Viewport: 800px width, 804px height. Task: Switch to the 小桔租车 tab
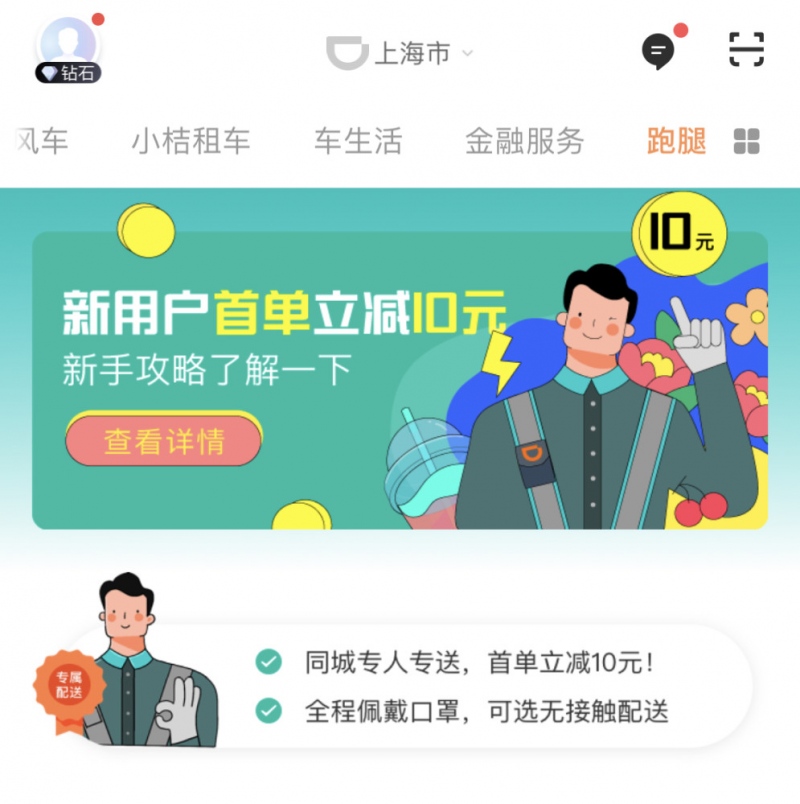pyautogui.click(x=190, y=141)
